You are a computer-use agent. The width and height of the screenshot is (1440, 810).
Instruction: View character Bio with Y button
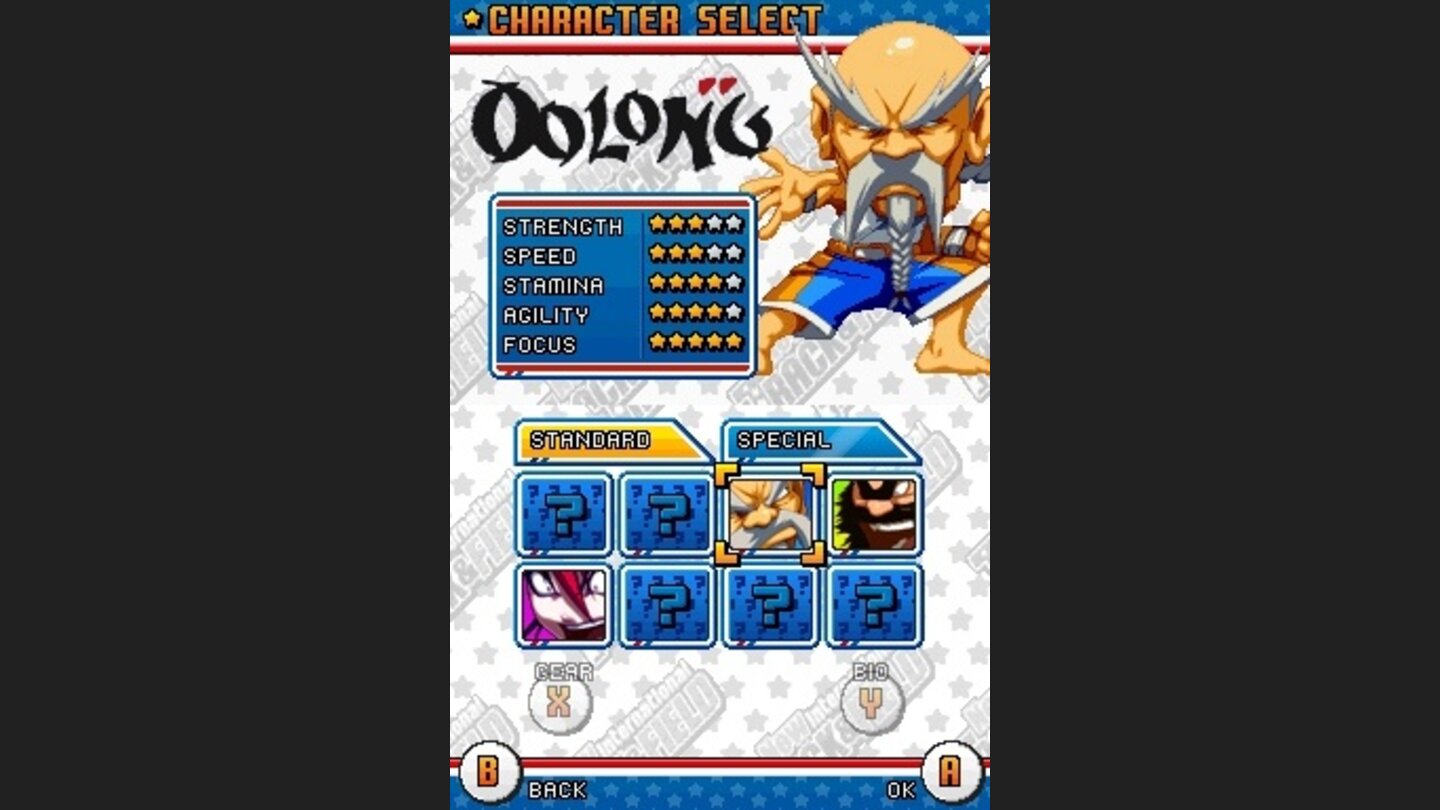pyautogui.click(x=872, y=703)
